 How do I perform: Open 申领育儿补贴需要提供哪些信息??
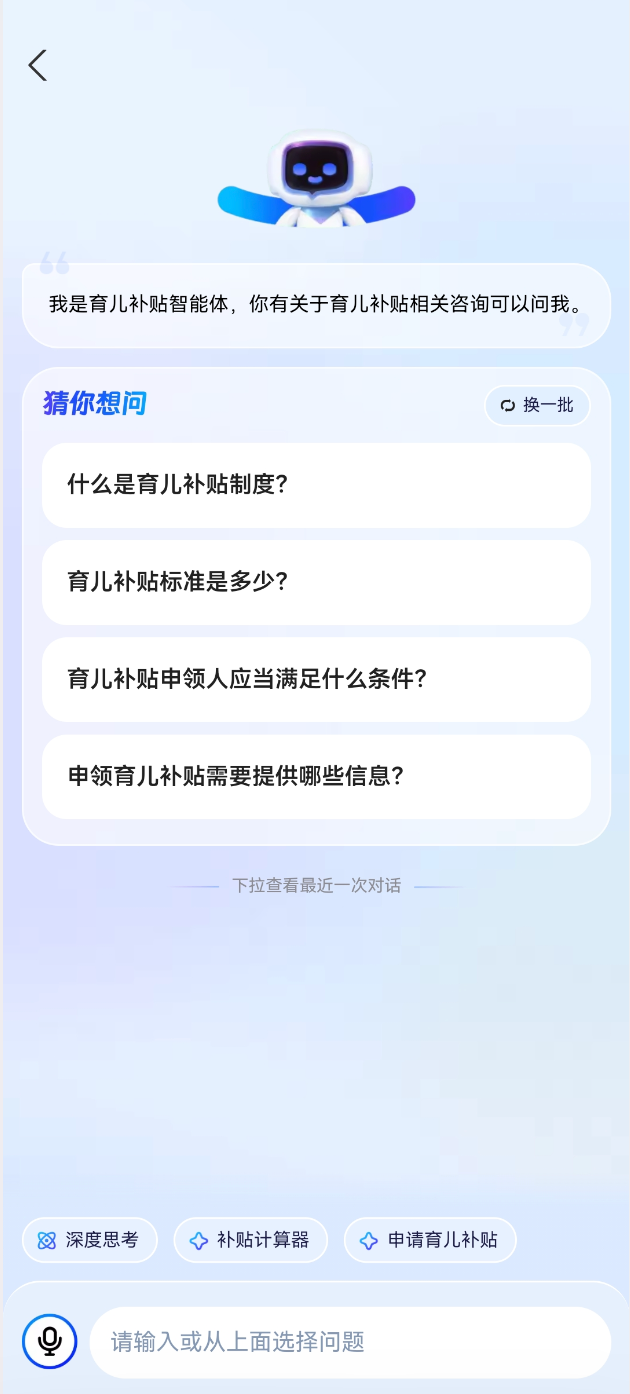[316, 776]
